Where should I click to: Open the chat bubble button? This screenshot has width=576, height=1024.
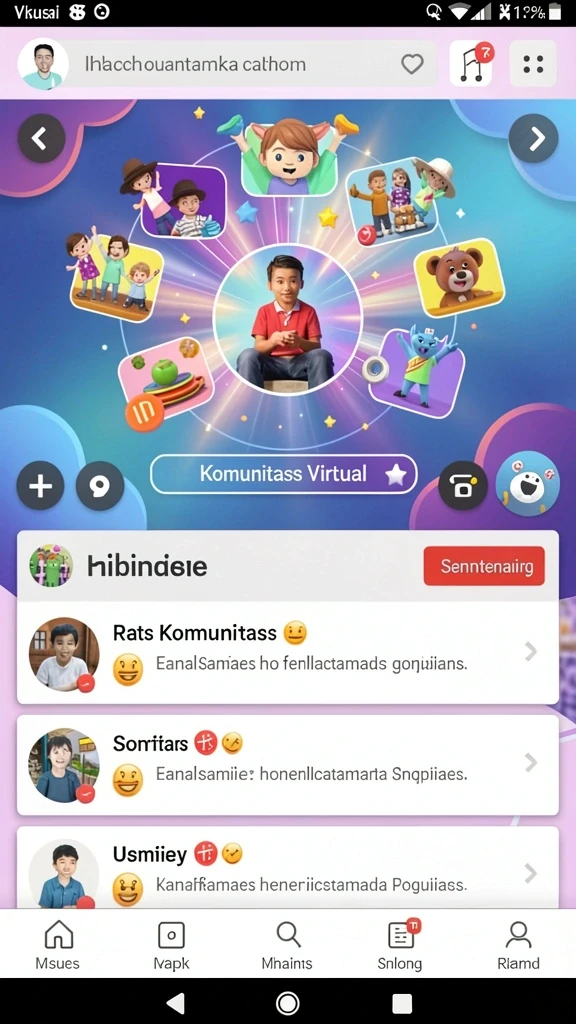pyautogui.click(x=100, y=486)
